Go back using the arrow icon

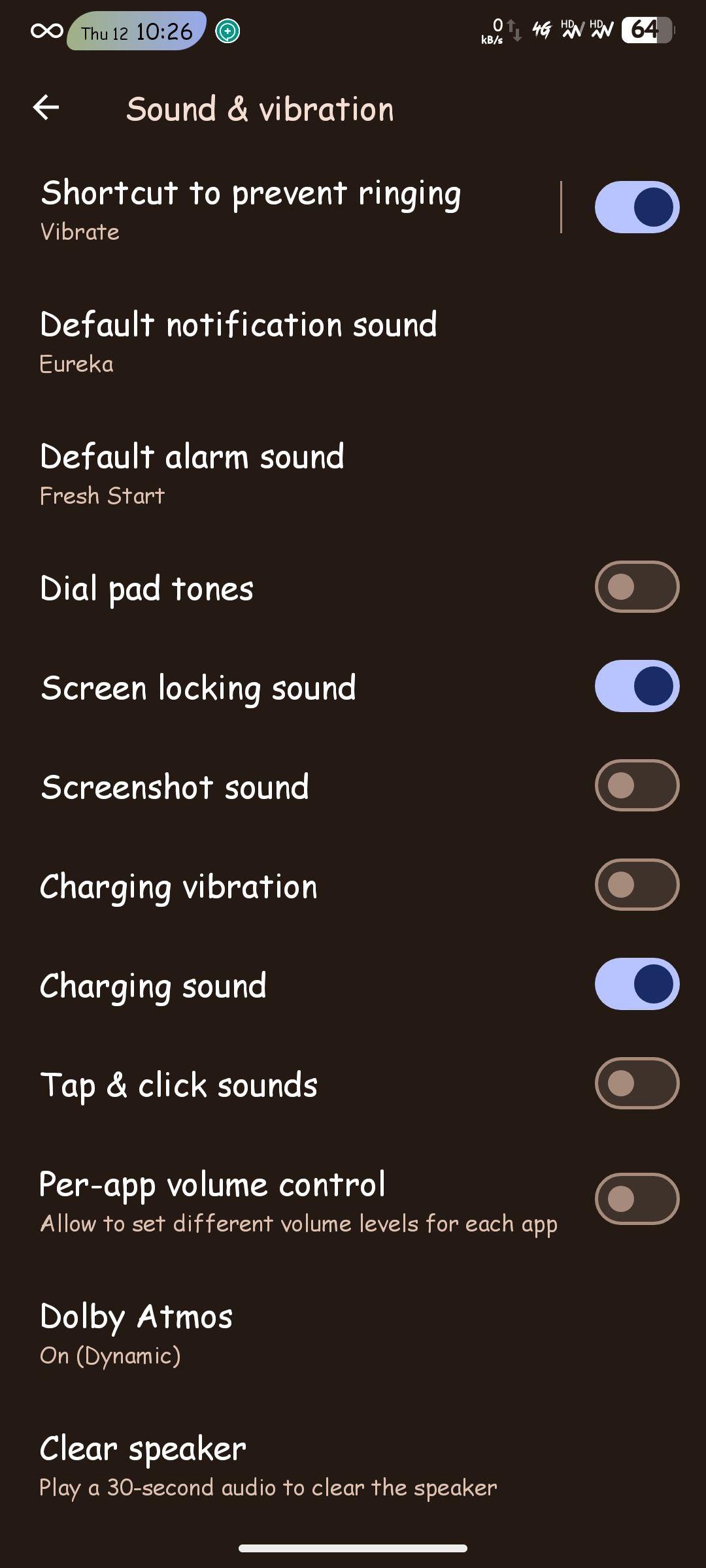(x=46, y=108)
